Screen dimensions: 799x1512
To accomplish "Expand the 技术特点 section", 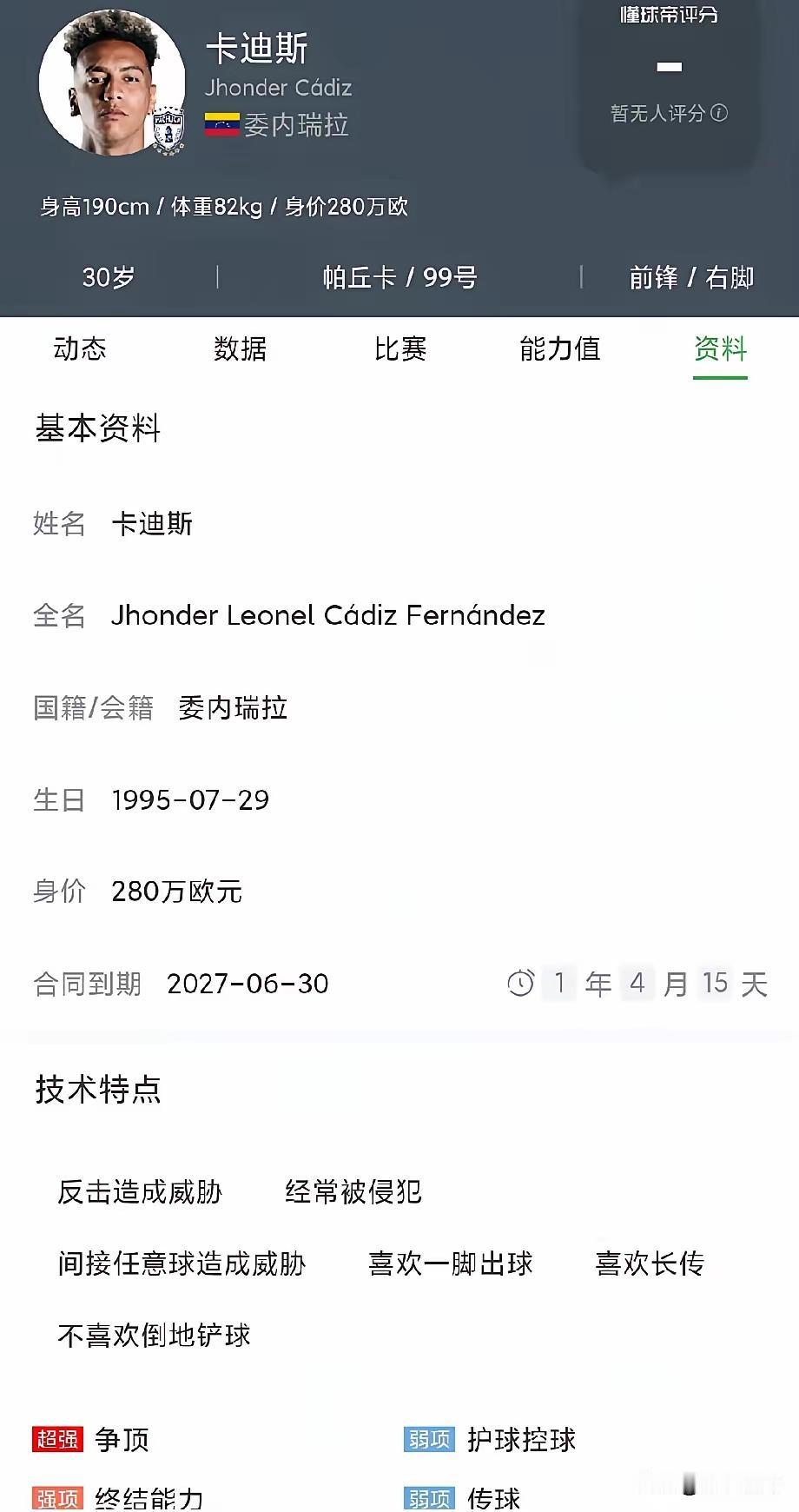I will 98,1088.
